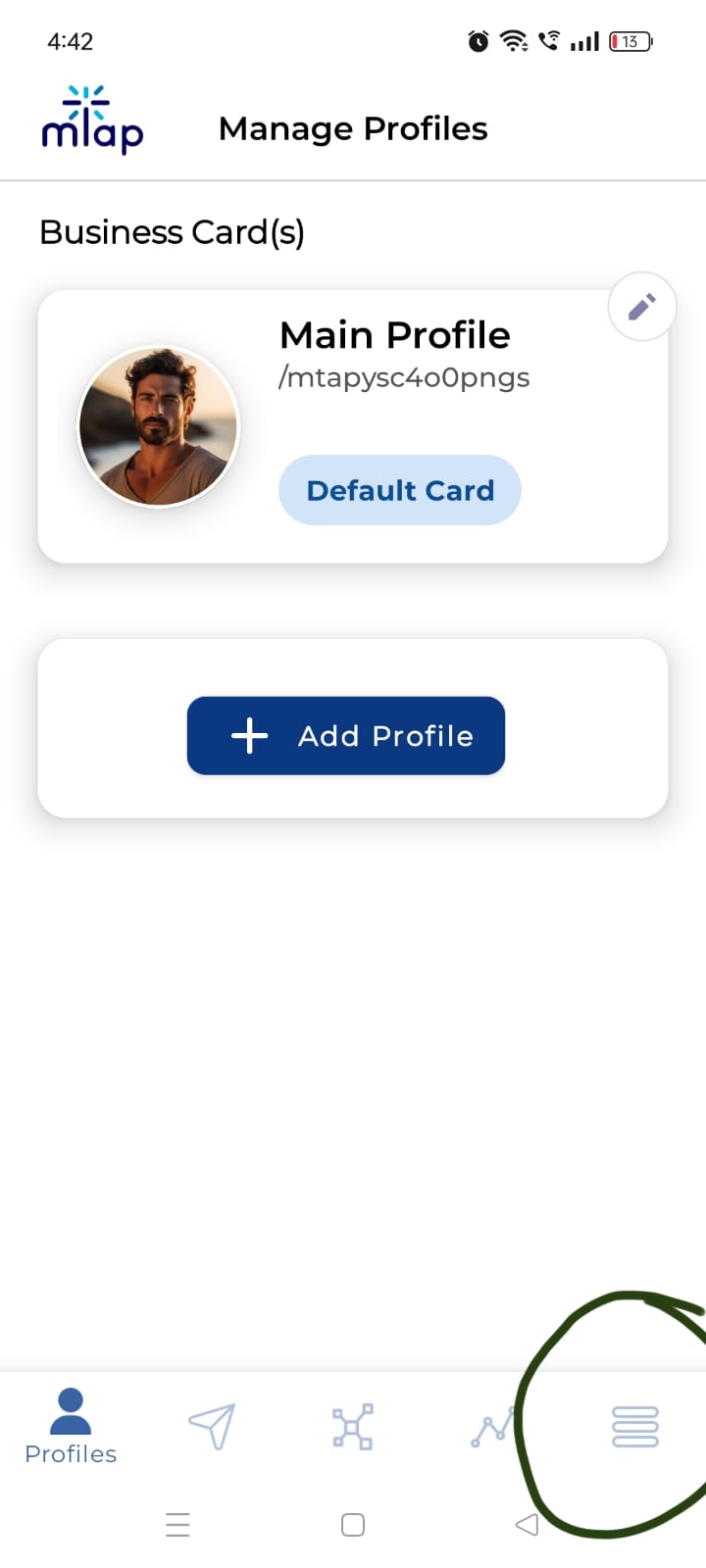Open the stacked-lines menu tab
This screenshot has height=1568, width=706.
tap(634, 1427)
